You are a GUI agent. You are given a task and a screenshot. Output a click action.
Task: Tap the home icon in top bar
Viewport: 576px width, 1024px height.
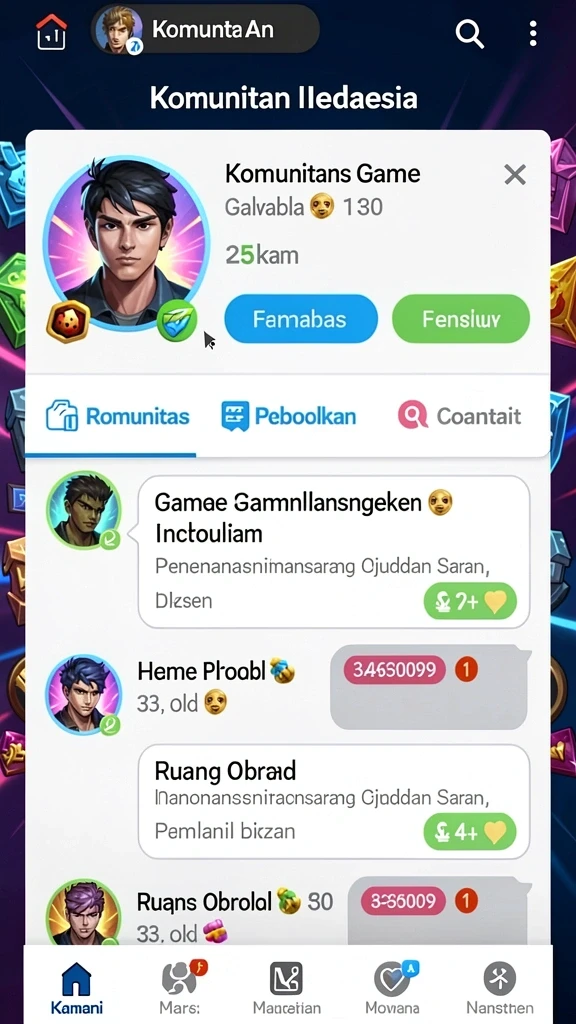coord(52,31)
